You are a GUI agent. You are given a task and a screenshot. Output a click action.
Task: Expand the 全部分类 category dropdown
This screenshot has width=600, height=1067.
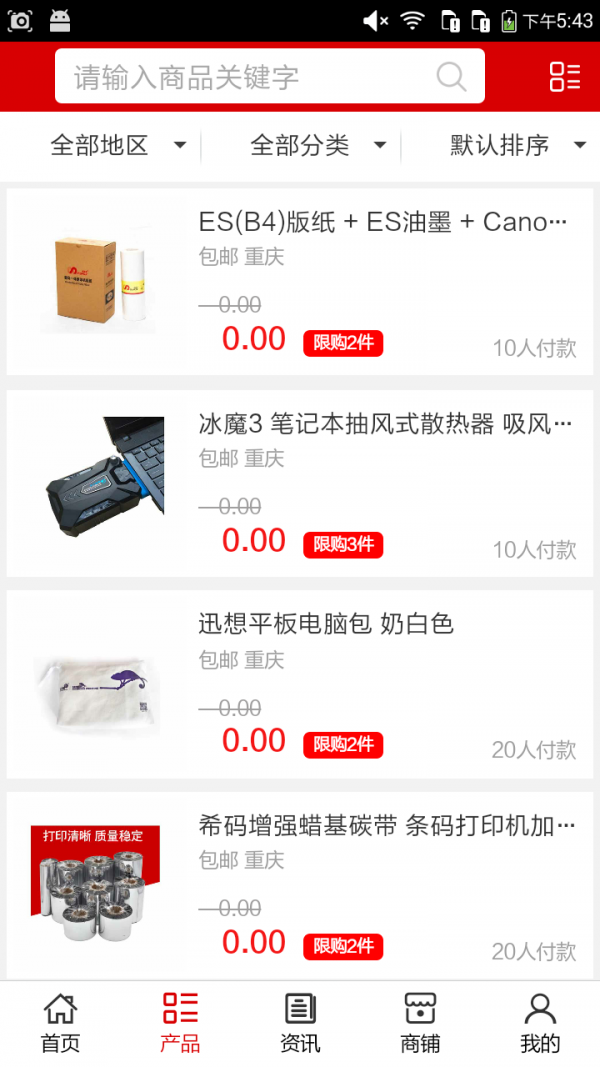(x=318, y=146)
